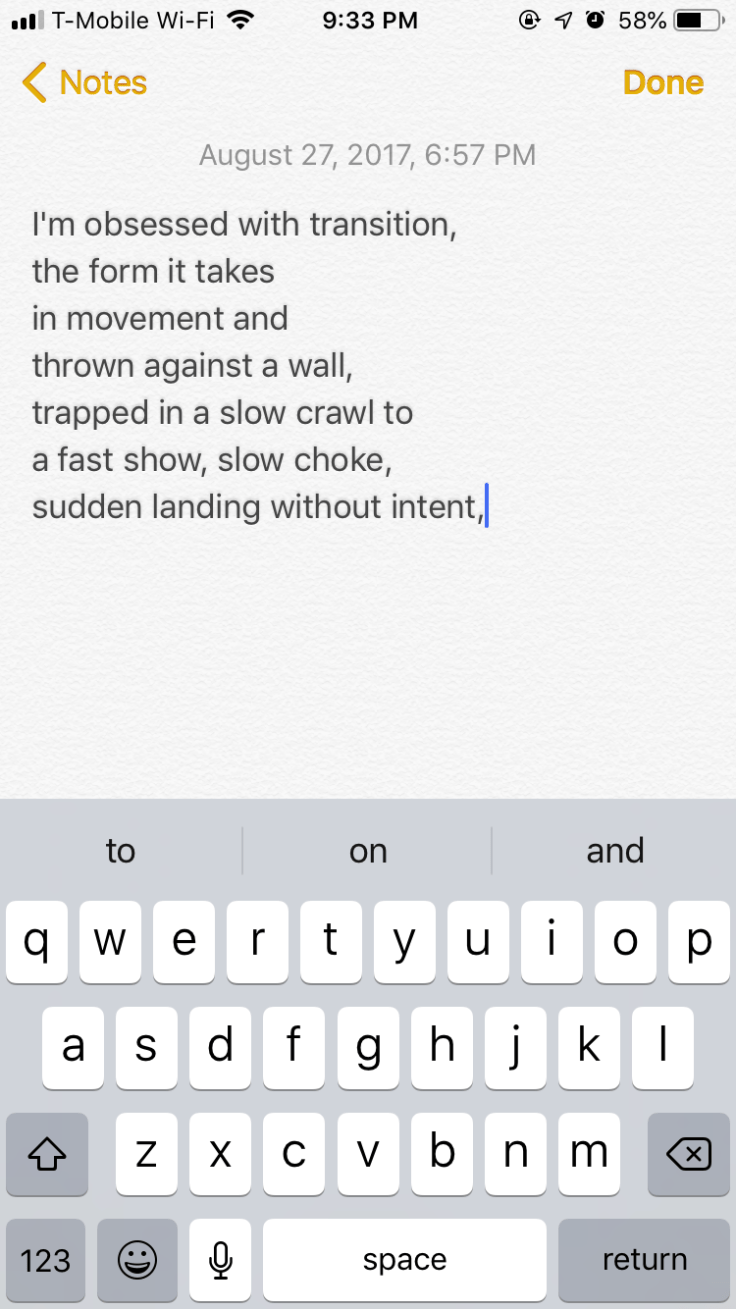The image size is (736, 1309).
Task: Tap Done to finish editing
Action: [663, 83]
